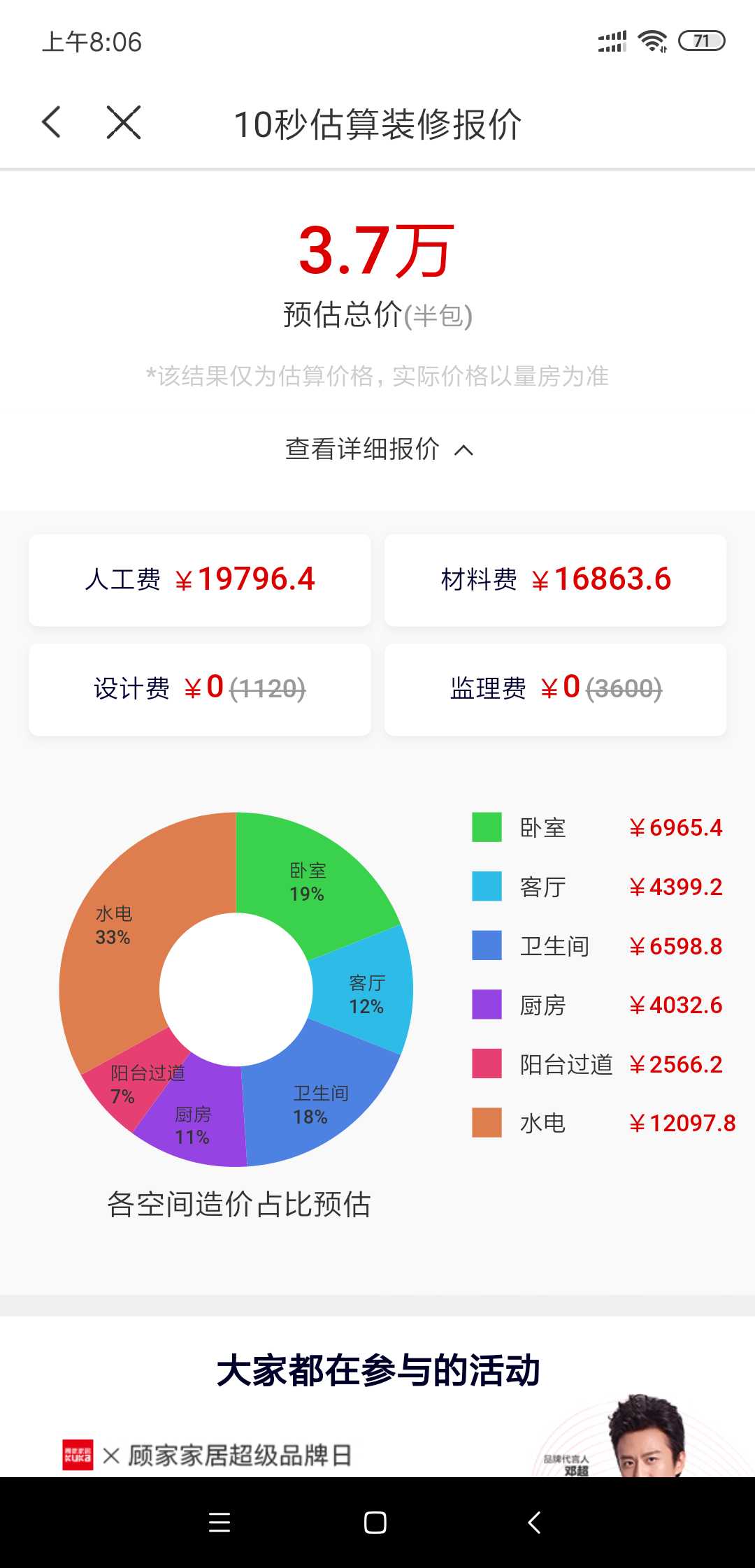
Task: Open recent apps from the navigation bar
Action: click(220, 1523)
